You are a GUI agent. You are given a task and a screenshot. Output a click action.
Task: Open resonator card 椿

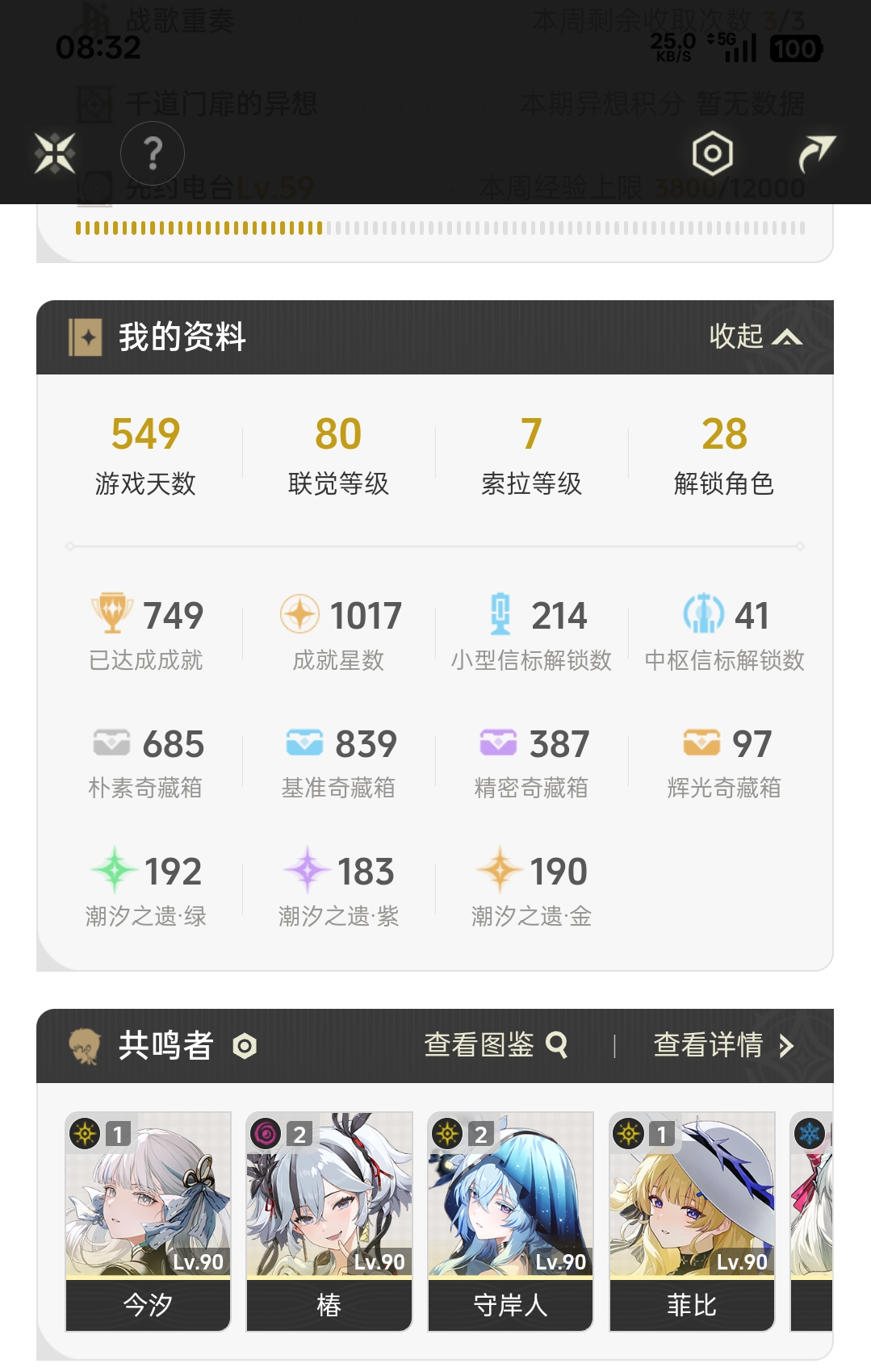point(329,1221)
